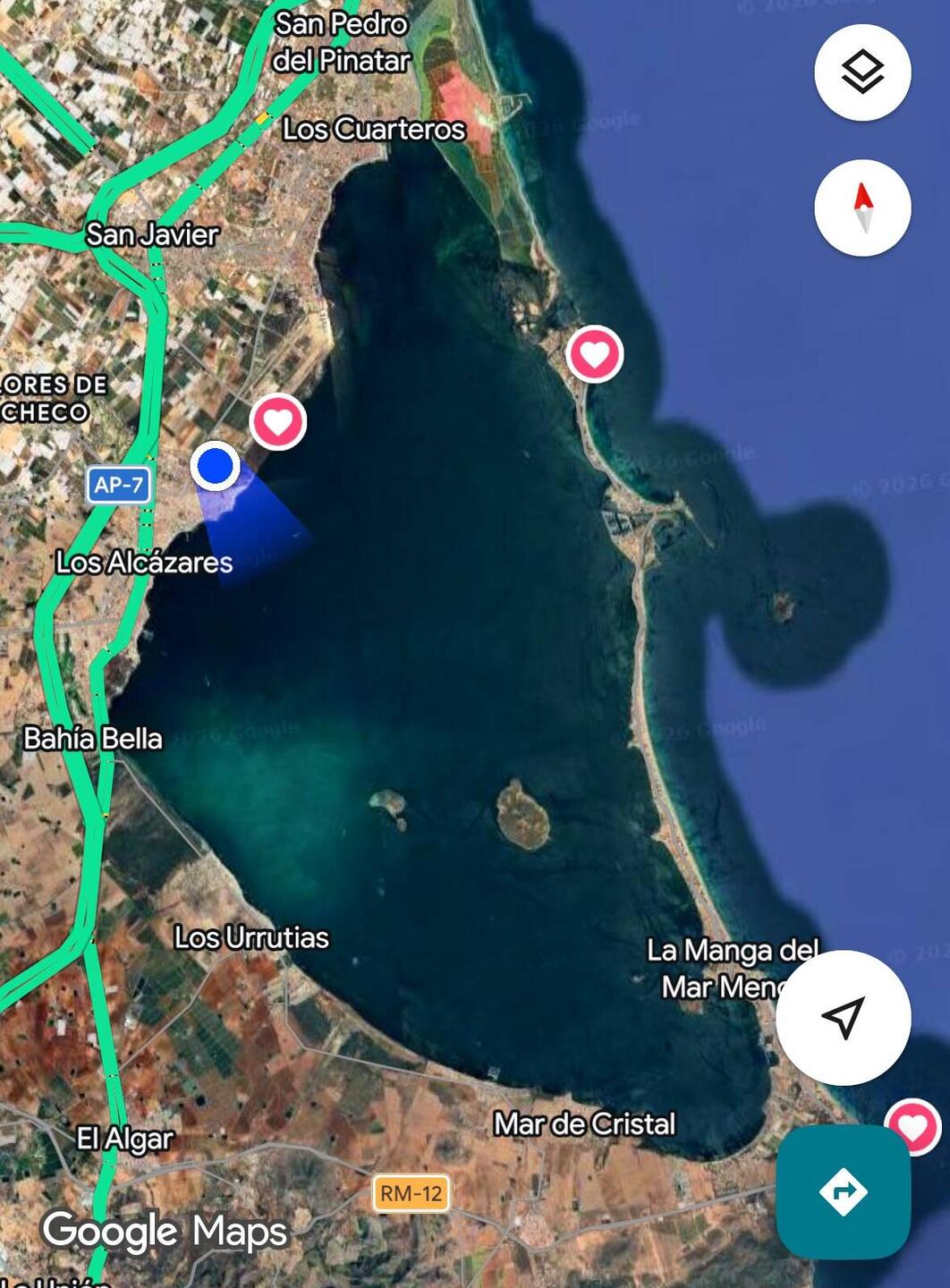Open the saved heart pin beside the directions button
This screenshot has width=950, height=1288.
pos(912,1125)
